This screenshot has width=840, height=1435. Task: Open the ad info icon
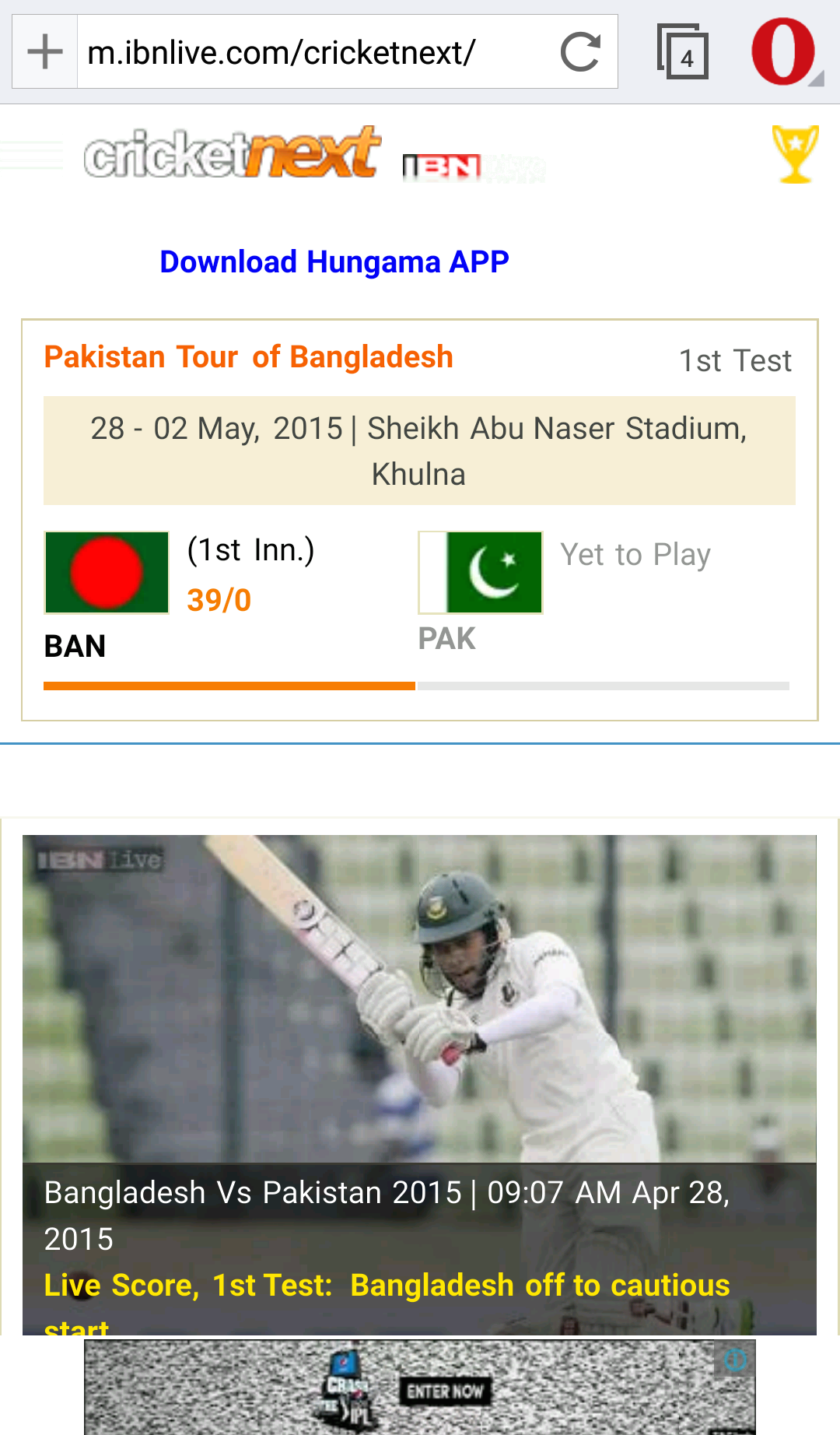click(x=735, y=1360)
